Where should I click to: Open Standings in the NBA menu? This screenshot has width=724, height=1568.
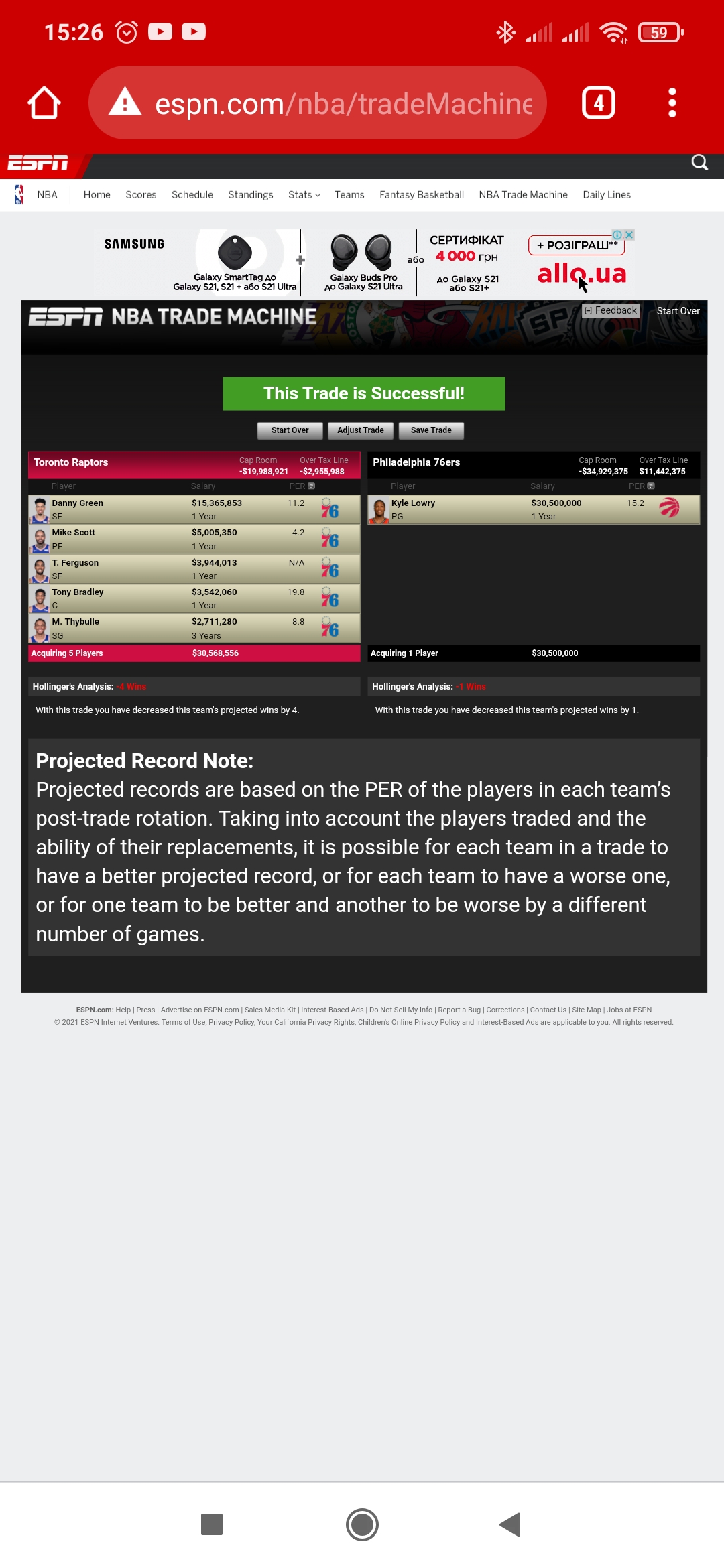pos(251,195)
